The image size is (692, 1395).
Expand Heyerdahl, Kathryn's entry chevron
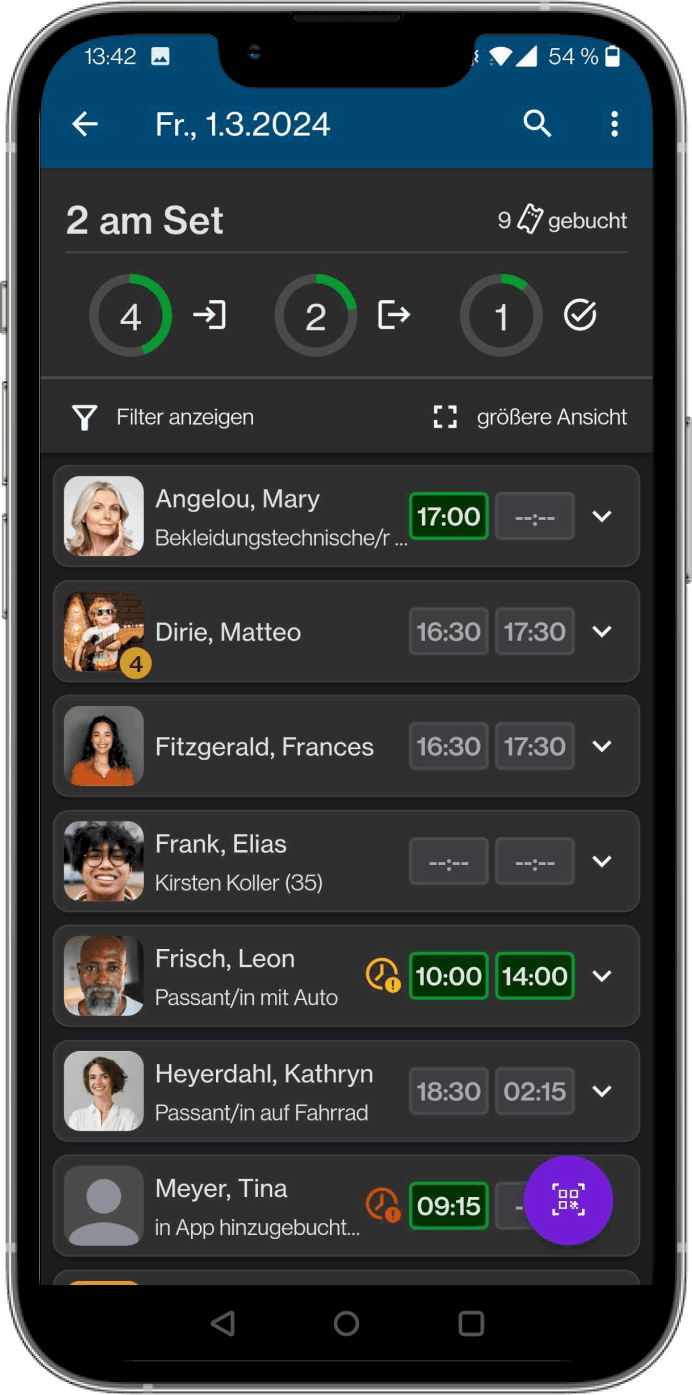point(602,1091)
